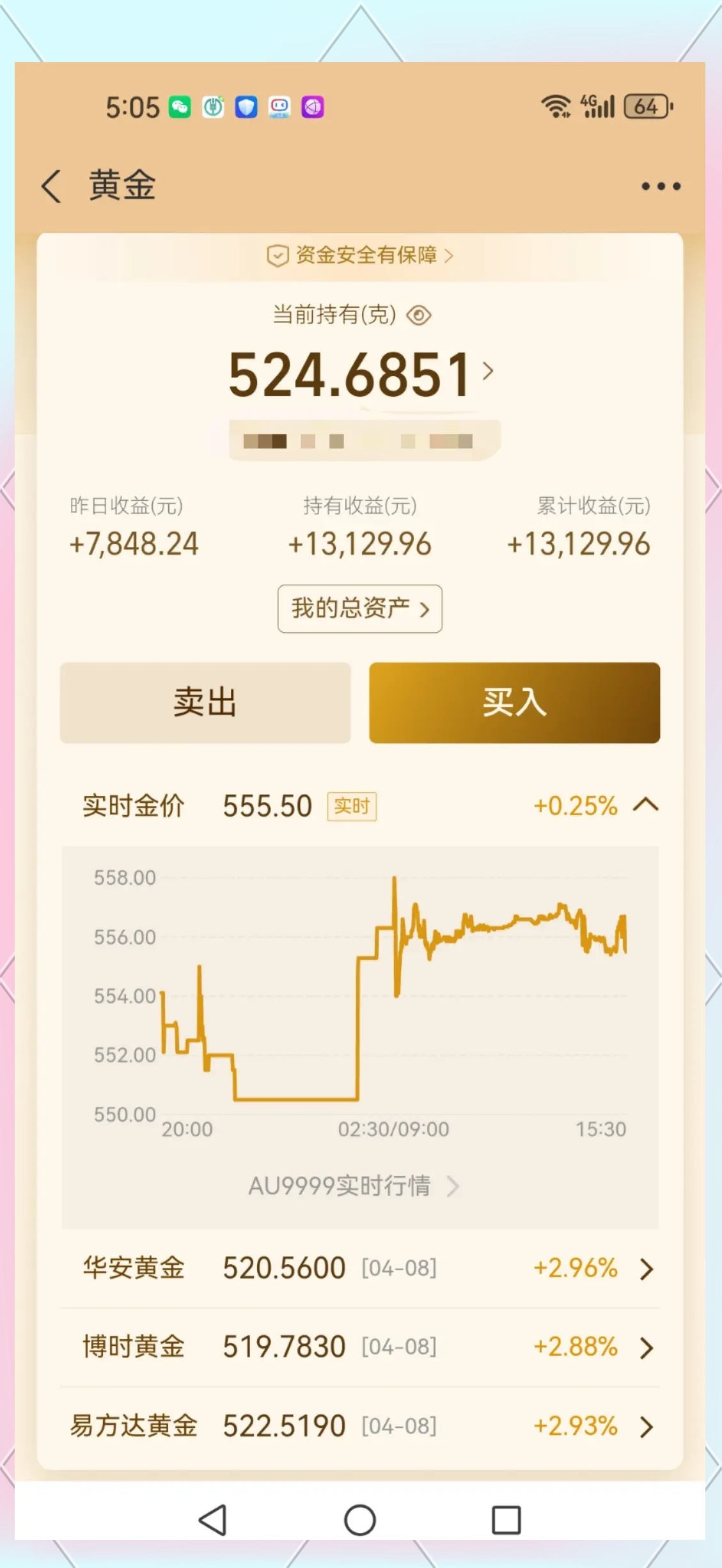Open the three-dot overflow menu
Image resolution: width=722 pixels, height=1568 pixels.
(661, 186)
